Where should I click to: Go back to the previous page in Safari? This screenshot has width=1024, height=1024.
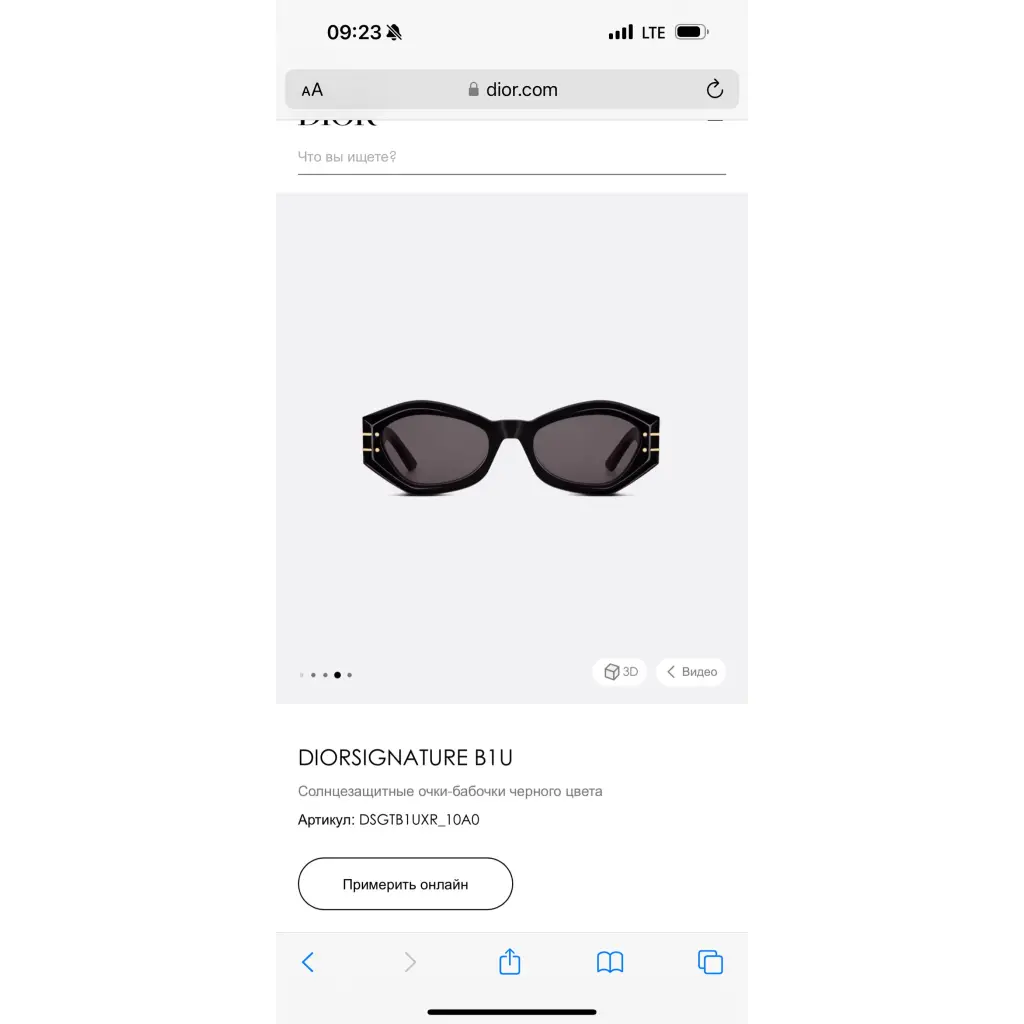(x=308, y=962)
